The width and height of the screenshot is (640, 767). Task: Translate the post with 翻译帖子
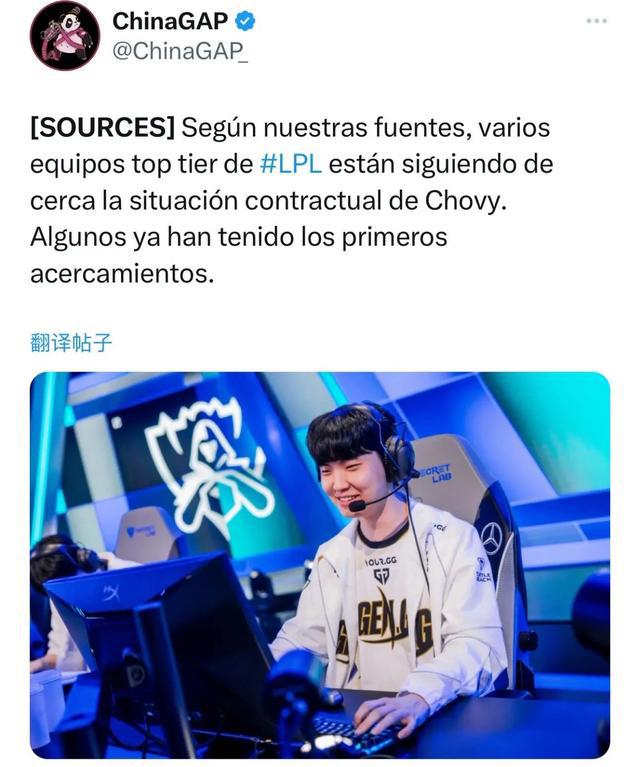[71, 344]
